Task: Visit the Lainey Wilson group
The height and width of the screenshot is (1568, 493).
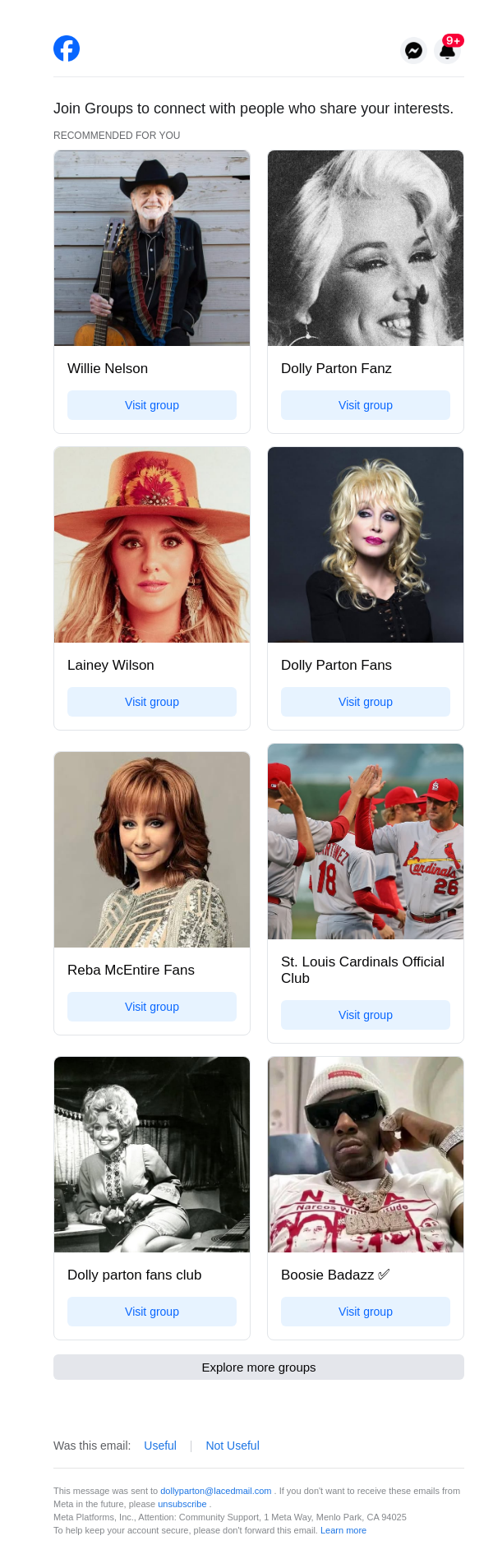Action: tap(152, 702)
